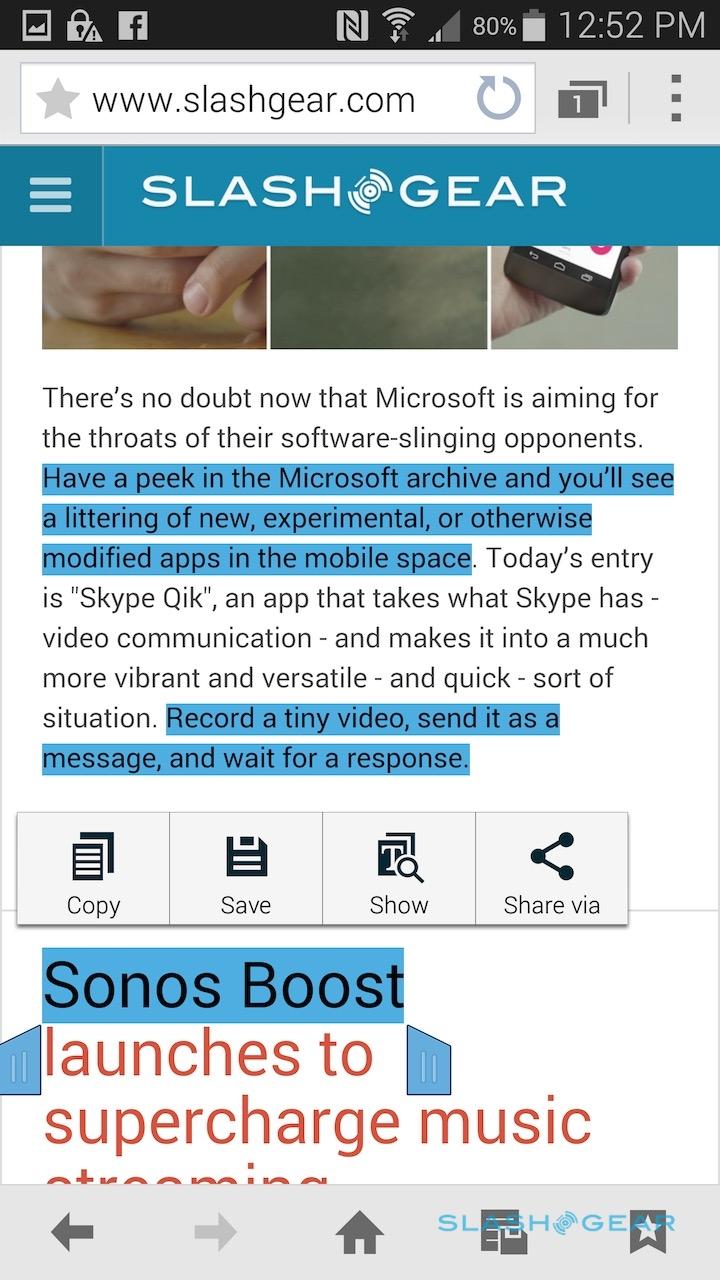The width and height of the screenshot is (720, 1280).
Task: Go to the browser home page
Action: [x=360, y=1232]
